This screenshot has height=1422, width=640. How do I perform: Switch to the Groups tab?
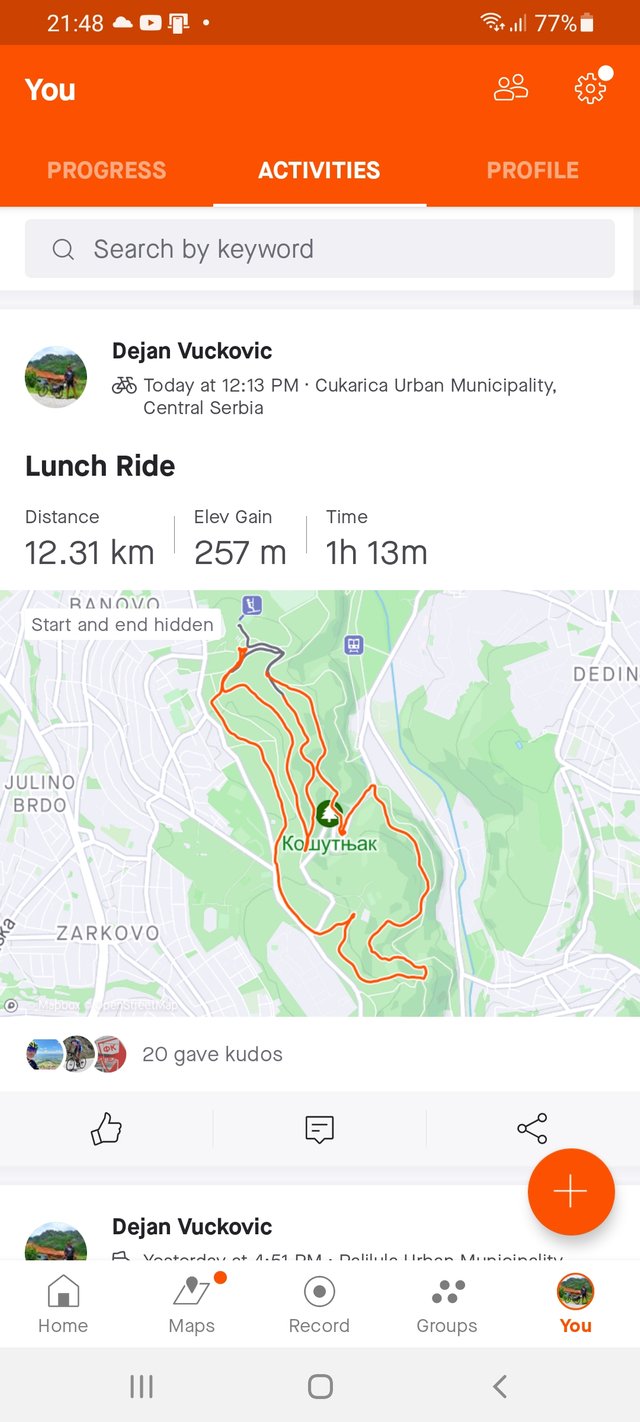coord(447,1305)
